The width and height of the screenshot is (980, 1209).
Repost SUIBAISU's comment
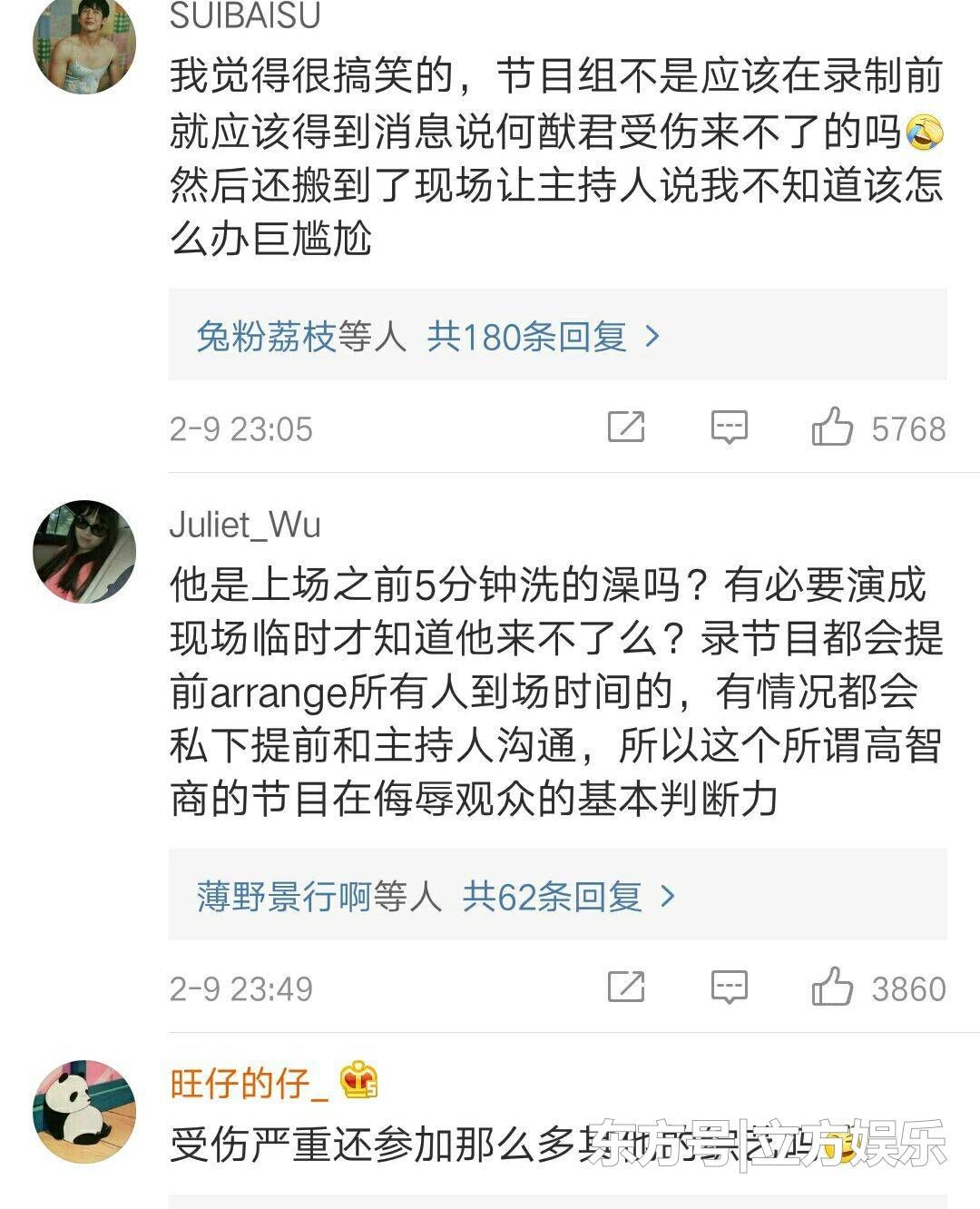[x=626, y=428]
